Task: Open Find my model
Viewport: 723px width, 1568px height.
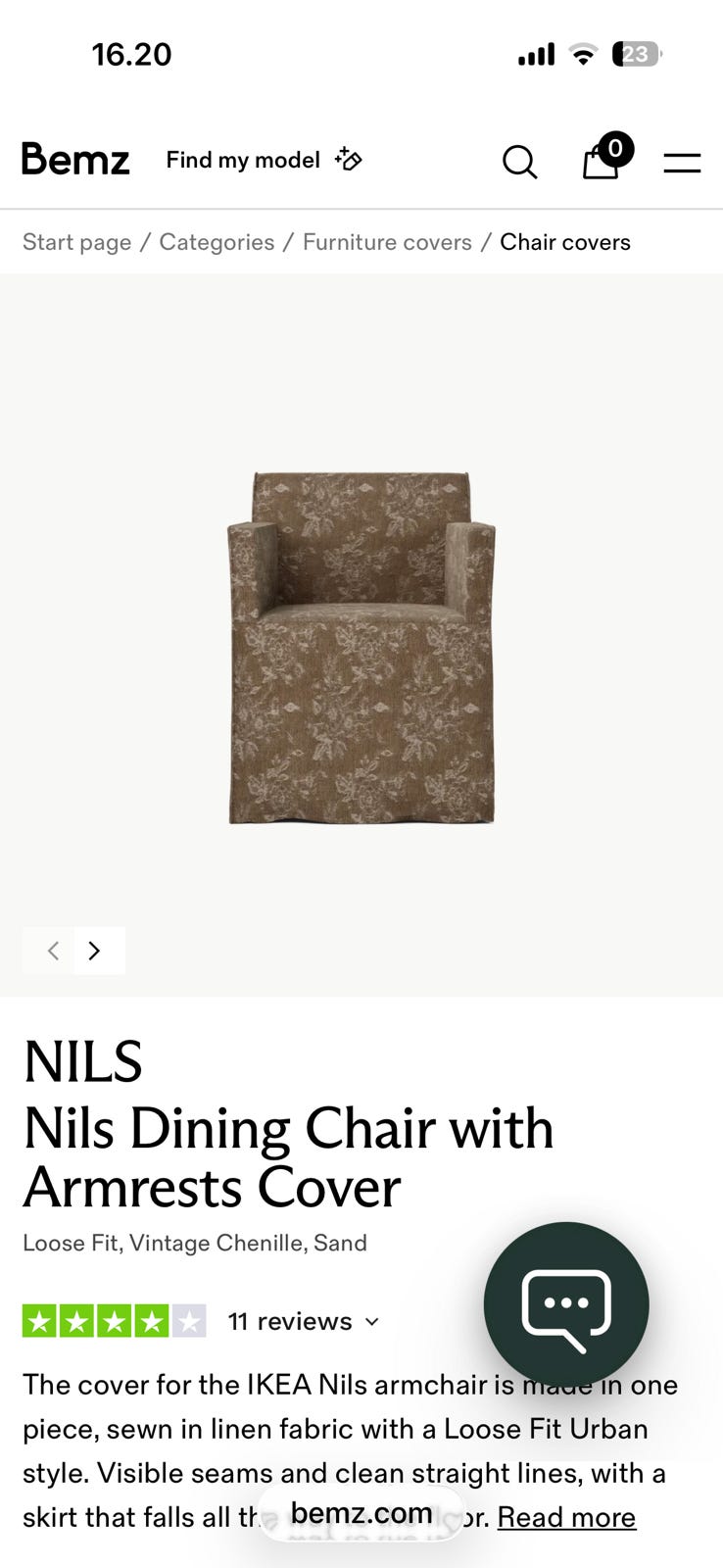Action: [x=265, y=160]
